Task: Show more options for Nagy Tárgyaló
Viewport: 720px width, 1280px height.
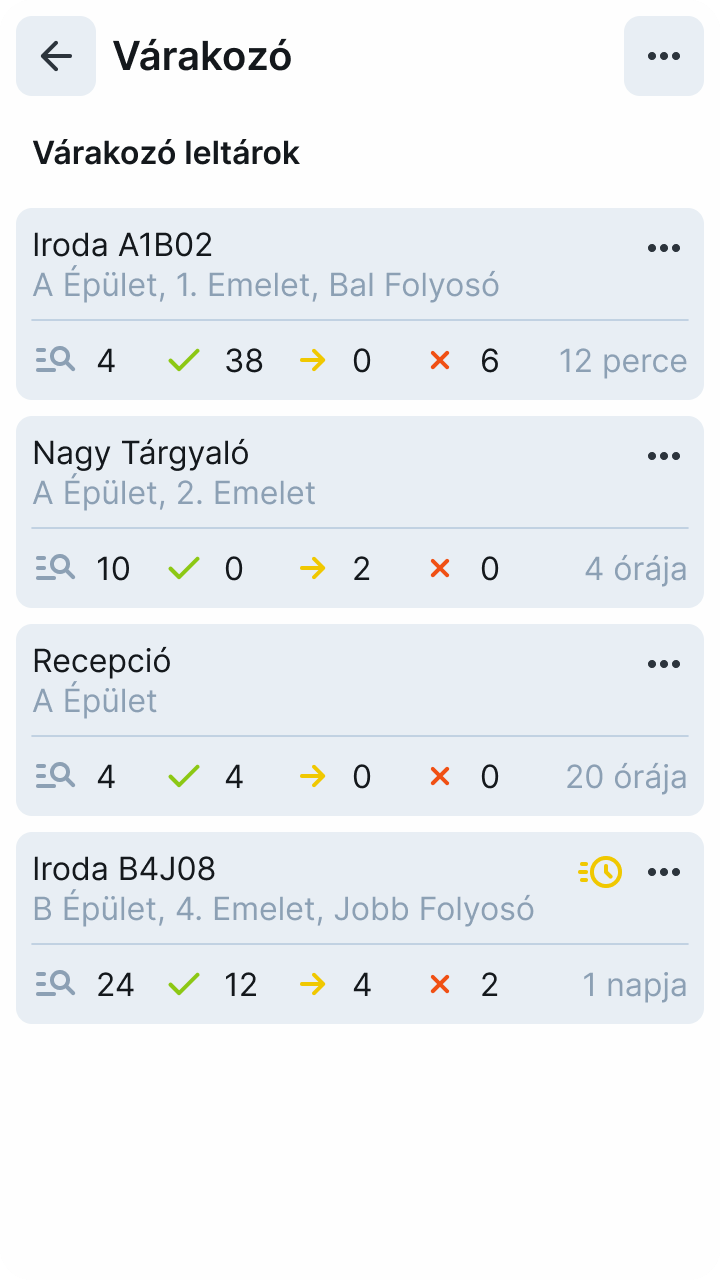Action: coord(664,456)
